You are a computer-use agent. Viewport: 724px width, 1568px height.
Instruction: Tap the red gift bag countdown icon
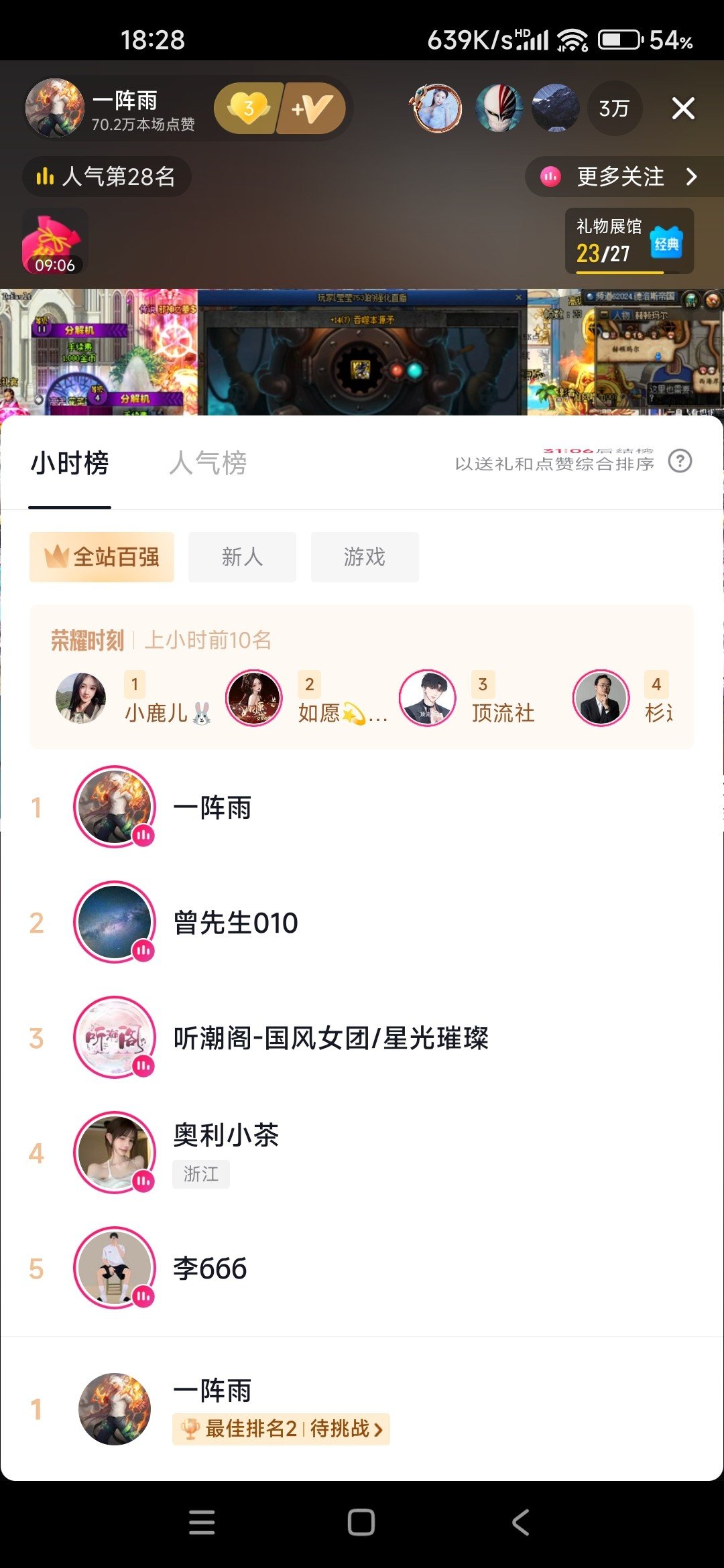click(x=55, y=241)
